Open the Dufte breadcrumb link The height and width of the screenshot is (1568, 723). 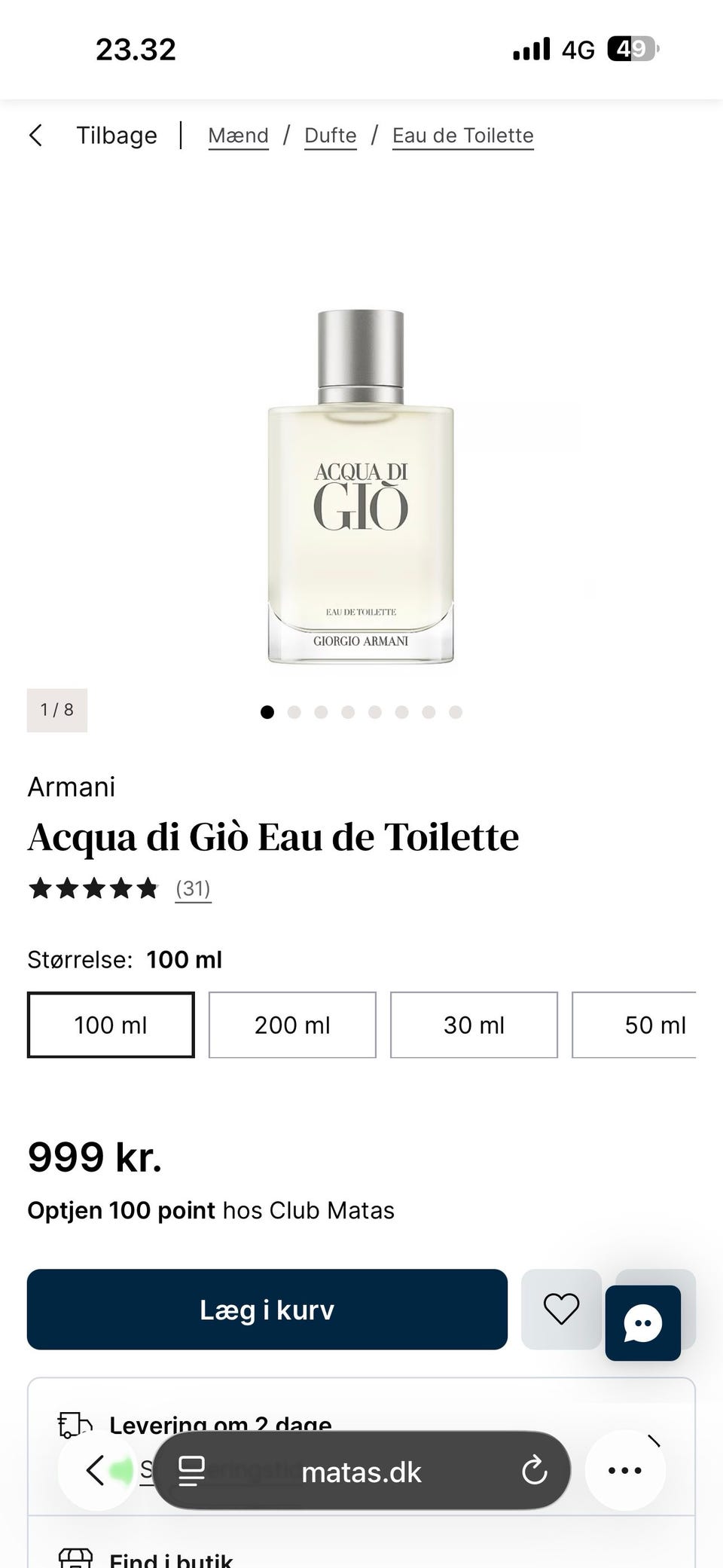coord(330,136)
